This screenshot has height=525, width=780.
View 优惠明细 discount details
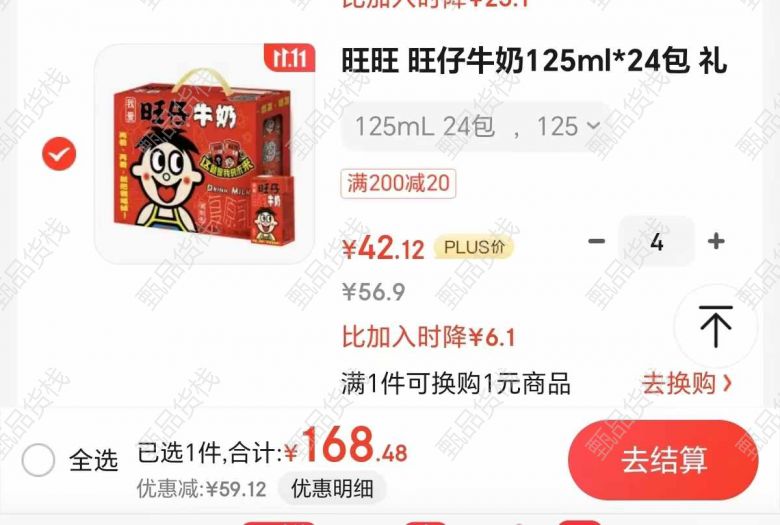[332, 489]
